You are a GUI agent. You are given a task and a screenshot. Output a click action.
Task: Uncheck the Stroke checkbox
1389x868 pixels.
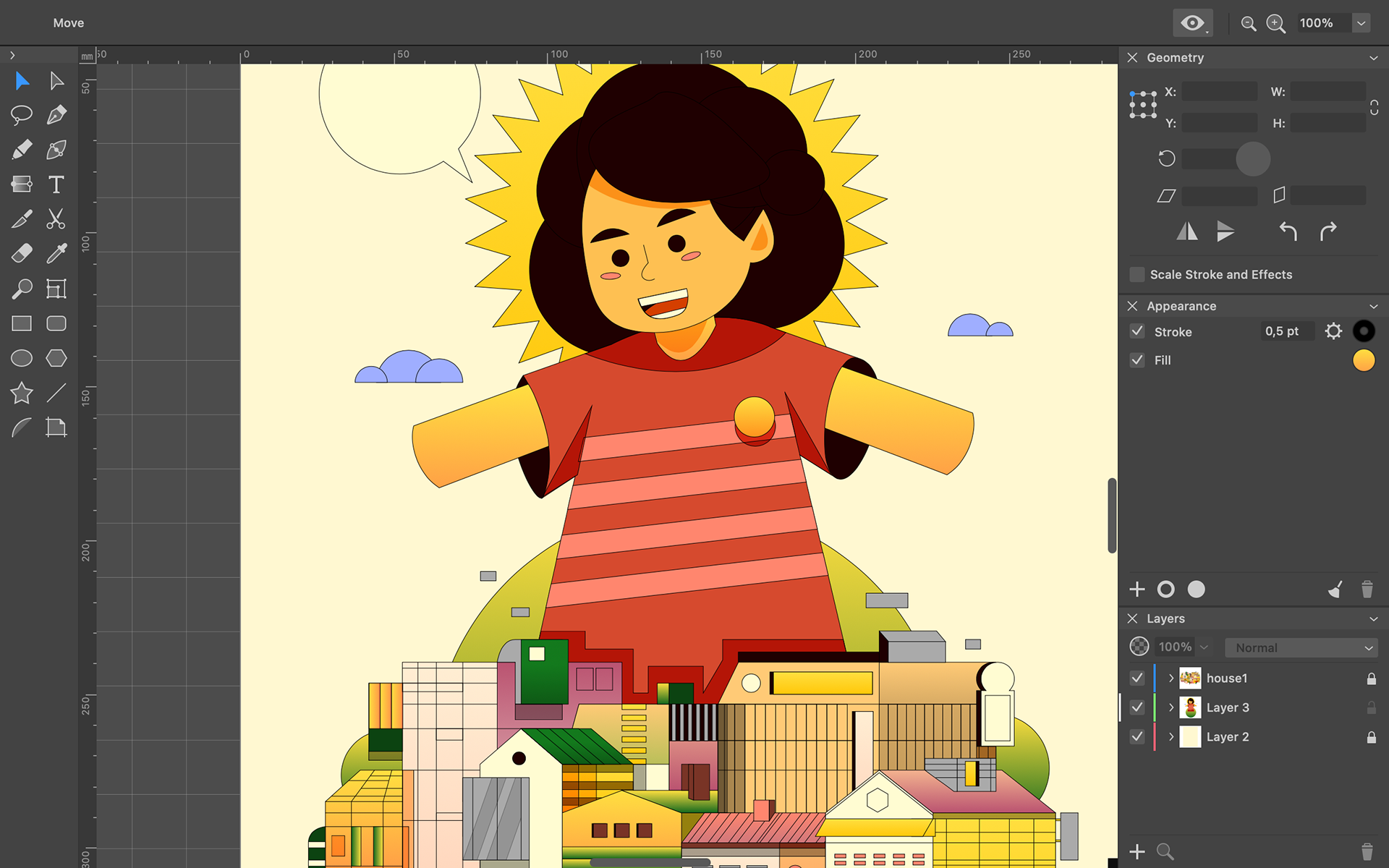[1137, 331]
